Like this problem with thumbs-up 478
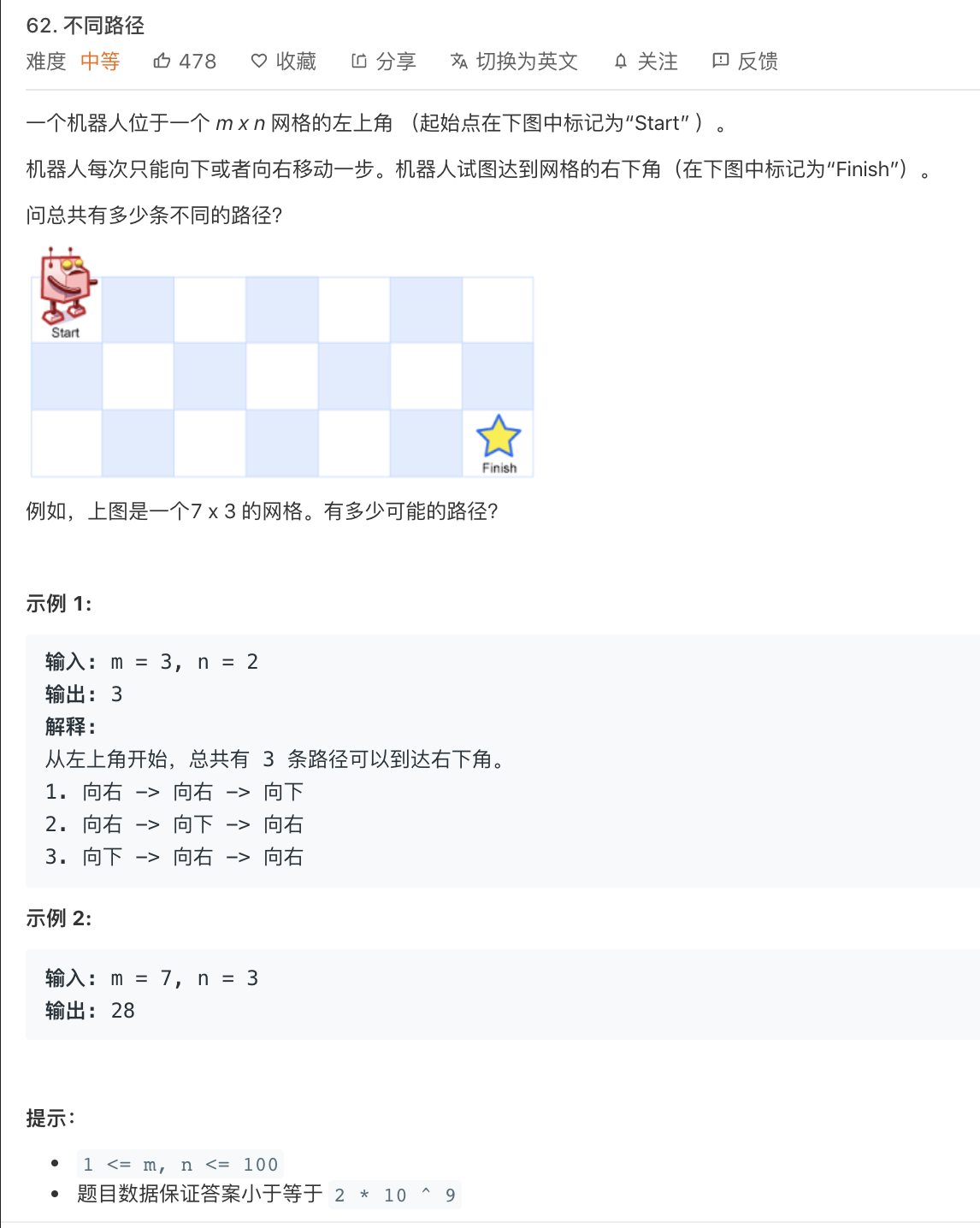Screen dimensions: 980x1228 pos(184,62)
